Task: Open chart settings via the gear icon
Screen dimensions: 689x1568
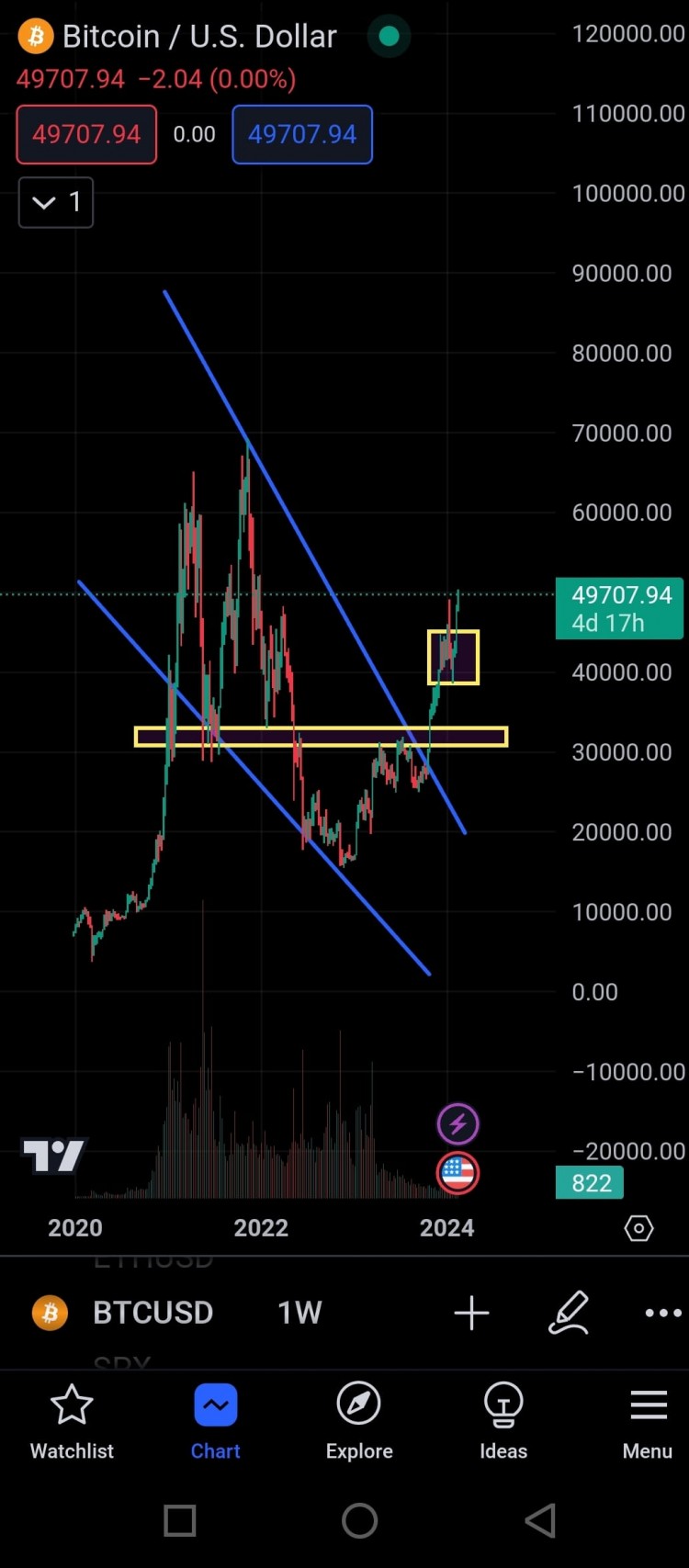Action: tap(638, 1228)
